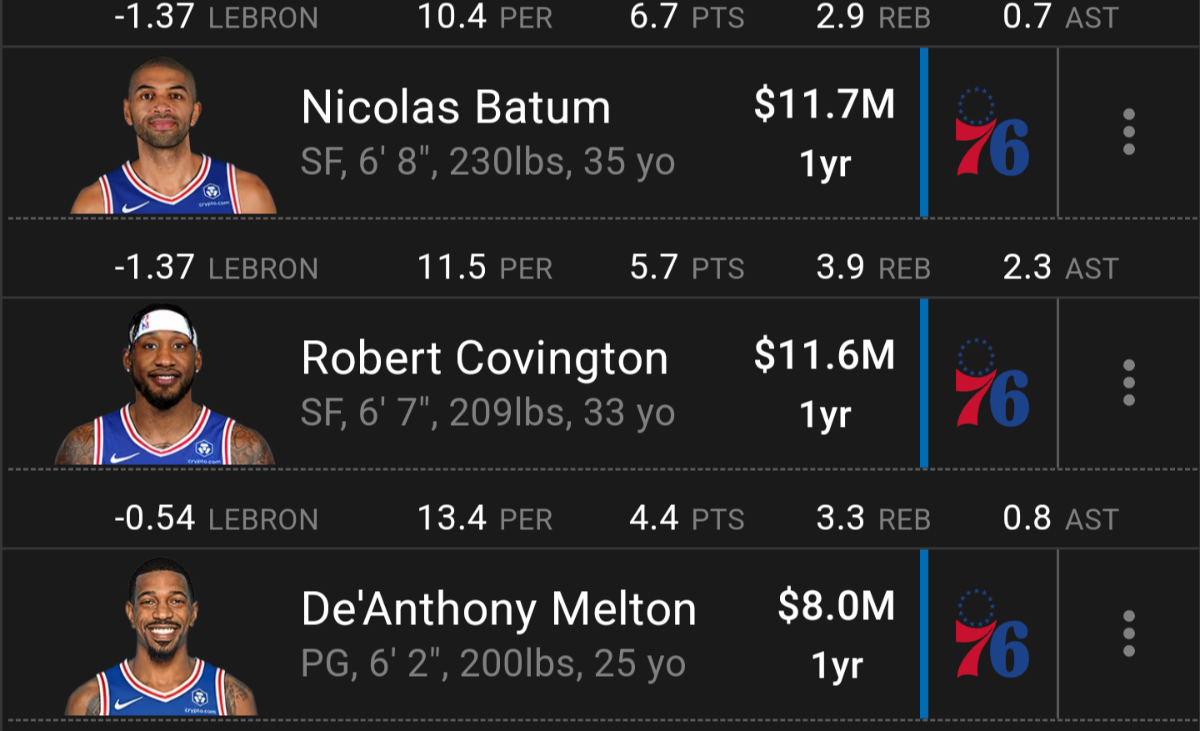Open Nicolas Batum's overflow menu
The width and height of the screenshot is (1200, 731).
(x=1128, y=132)
